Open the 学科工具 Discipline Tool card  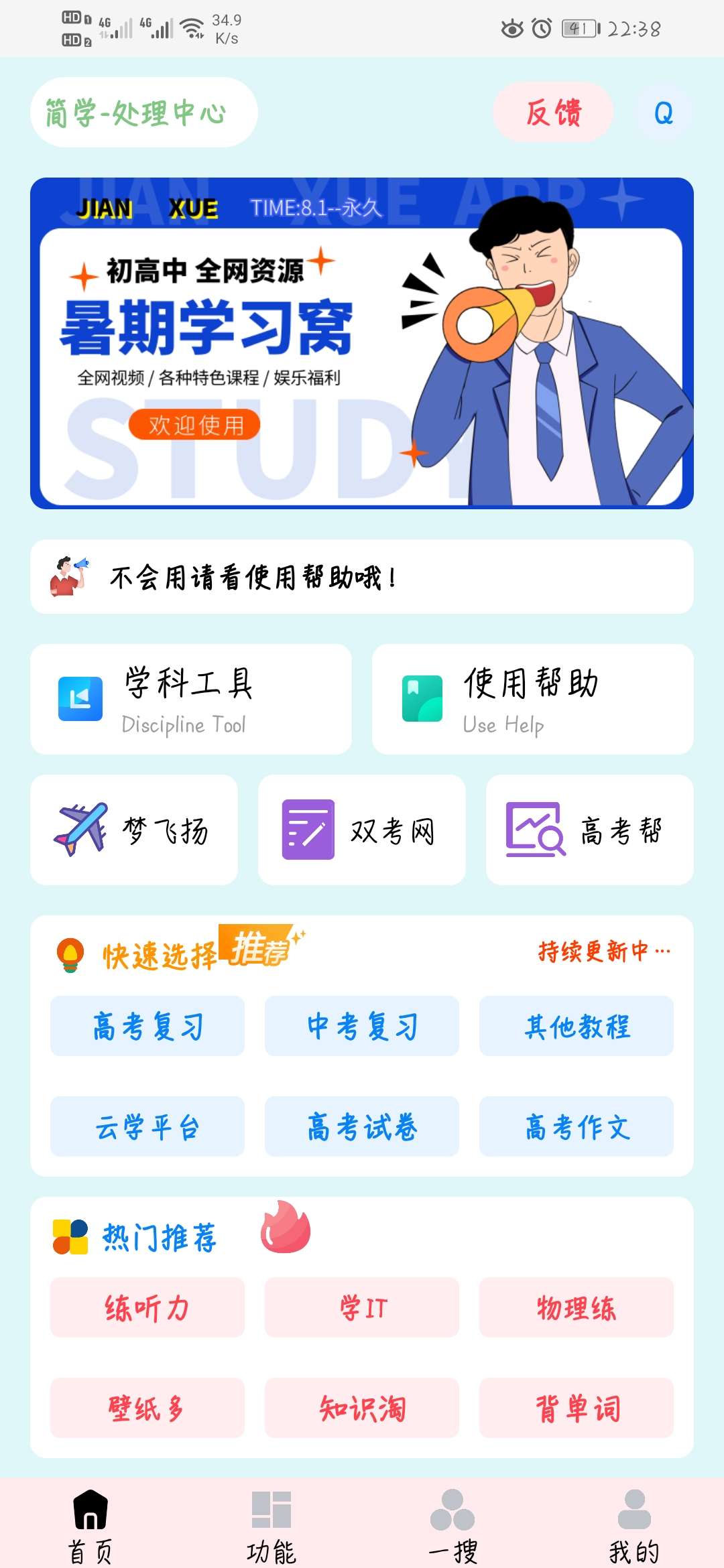click(191, 700)
